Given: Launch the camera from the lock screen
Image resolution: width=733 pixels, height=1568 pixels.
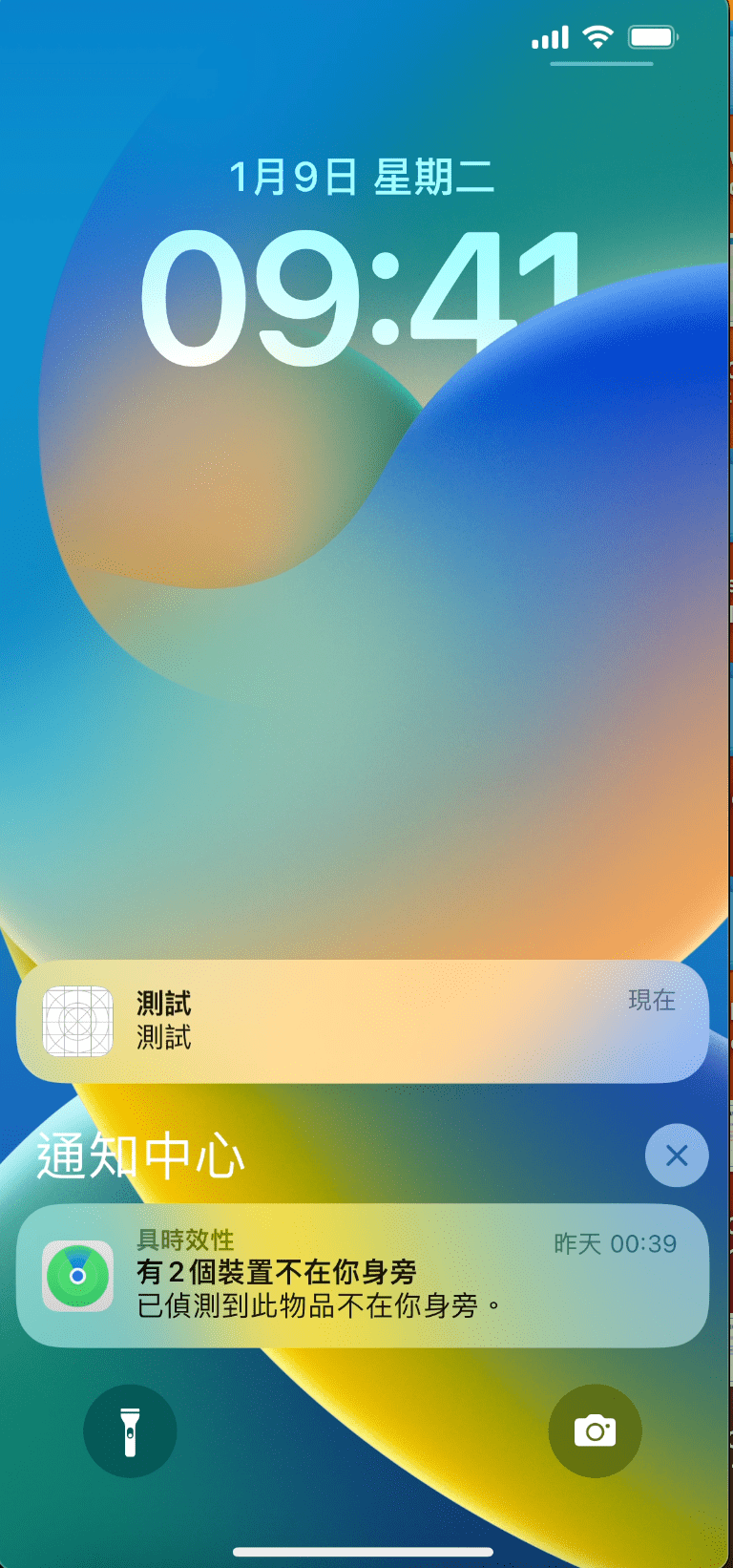Looking at the screenshot, I should pos(595,1430).
